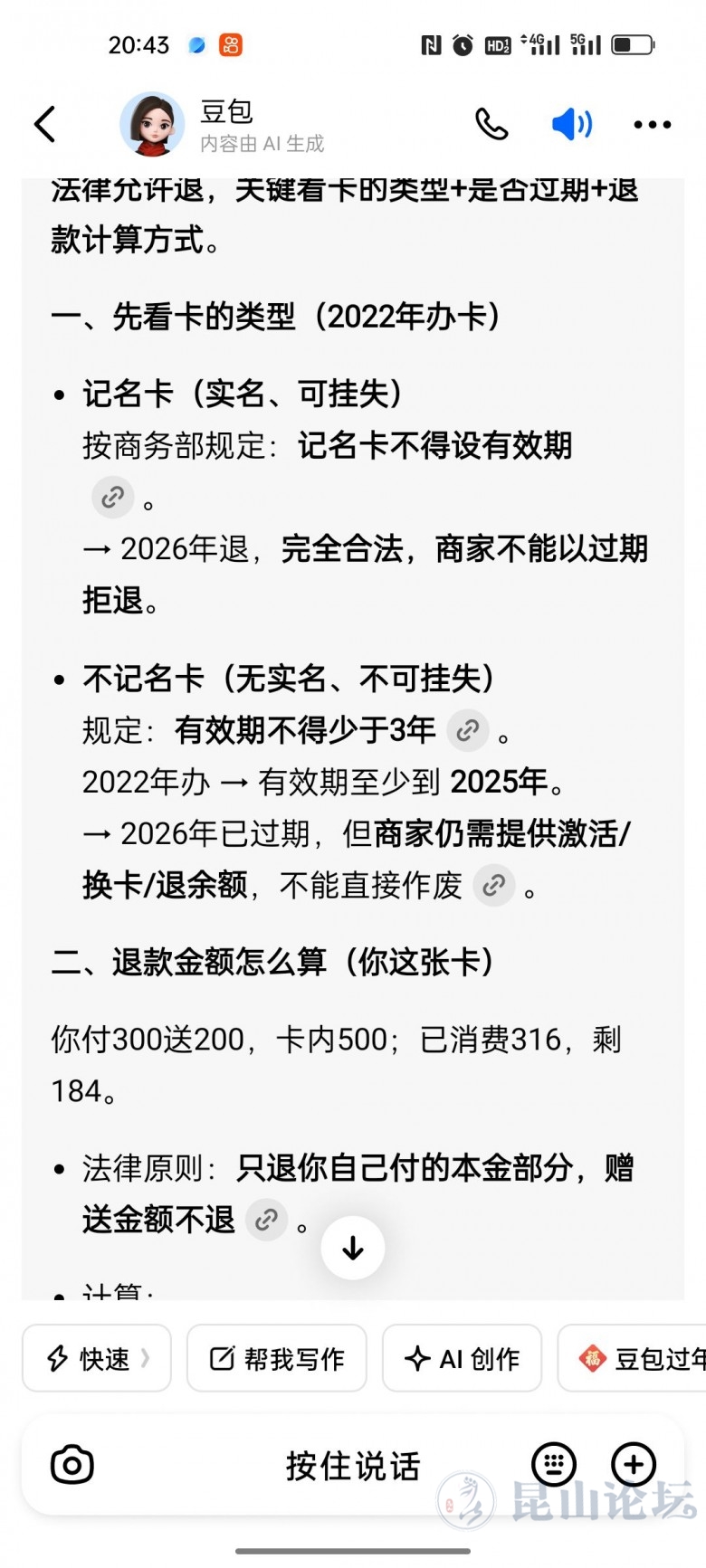Open the AI 创作 shortcut

click(462, 1358)
